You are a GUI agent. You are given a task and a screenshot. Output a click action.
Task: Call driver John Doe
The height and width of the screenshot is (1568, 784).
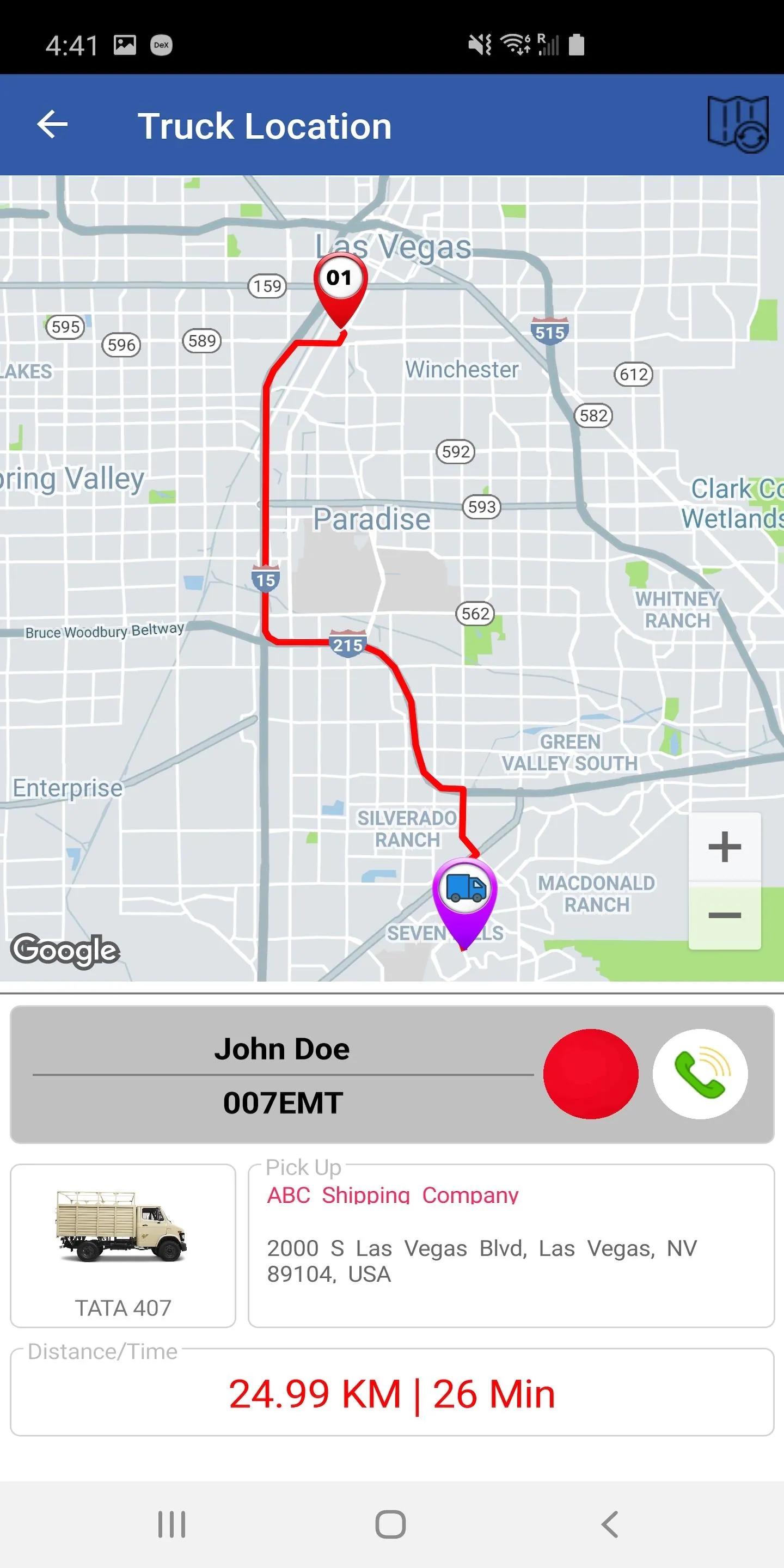pos(700,1074)
